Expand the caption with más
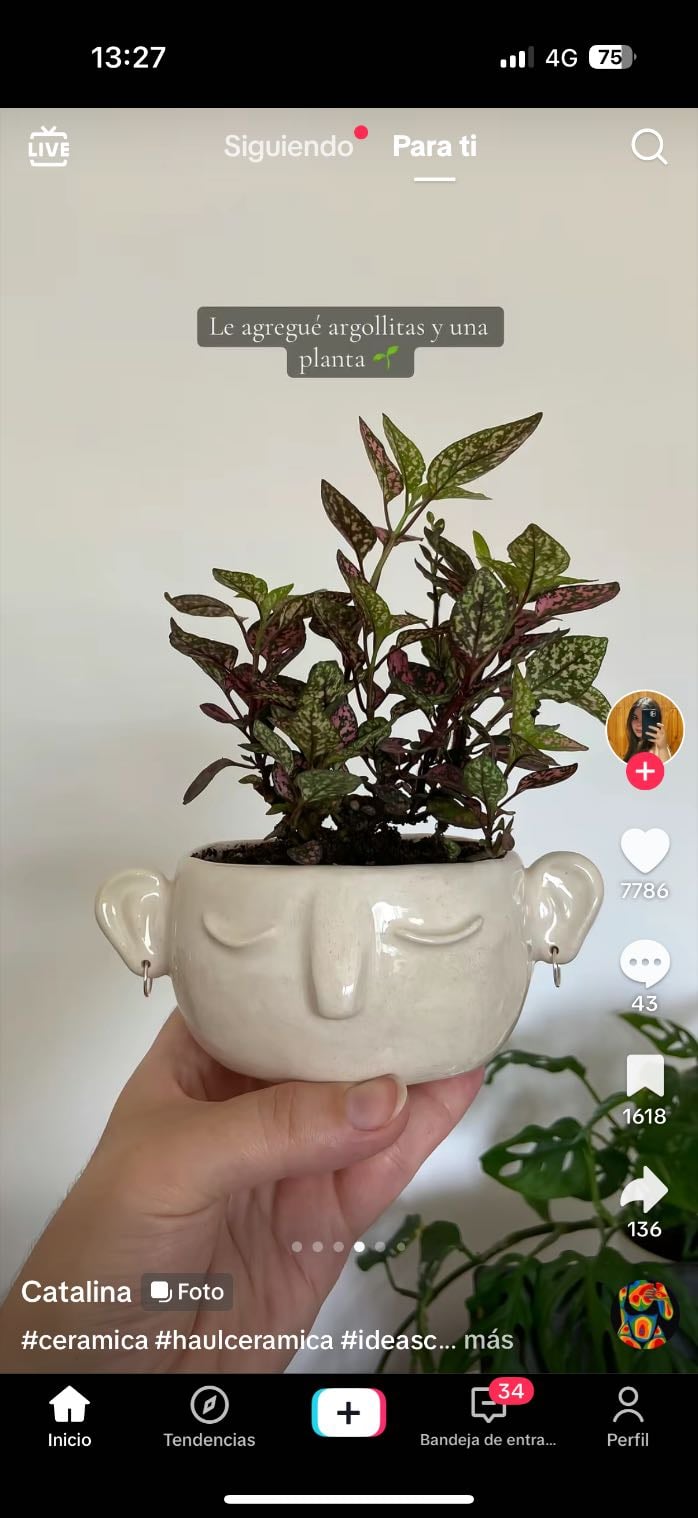Viewport: 698px width, 1518px height. tap(489, 1340)
